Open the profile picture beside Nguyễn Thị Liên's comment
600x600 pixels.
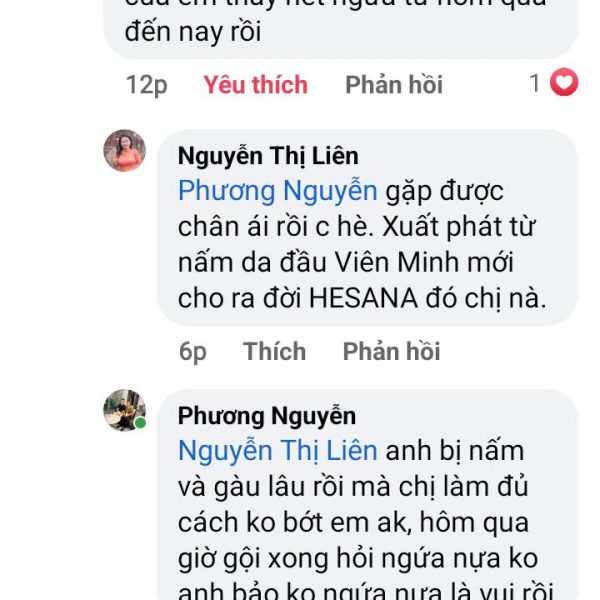pos(125,151)
